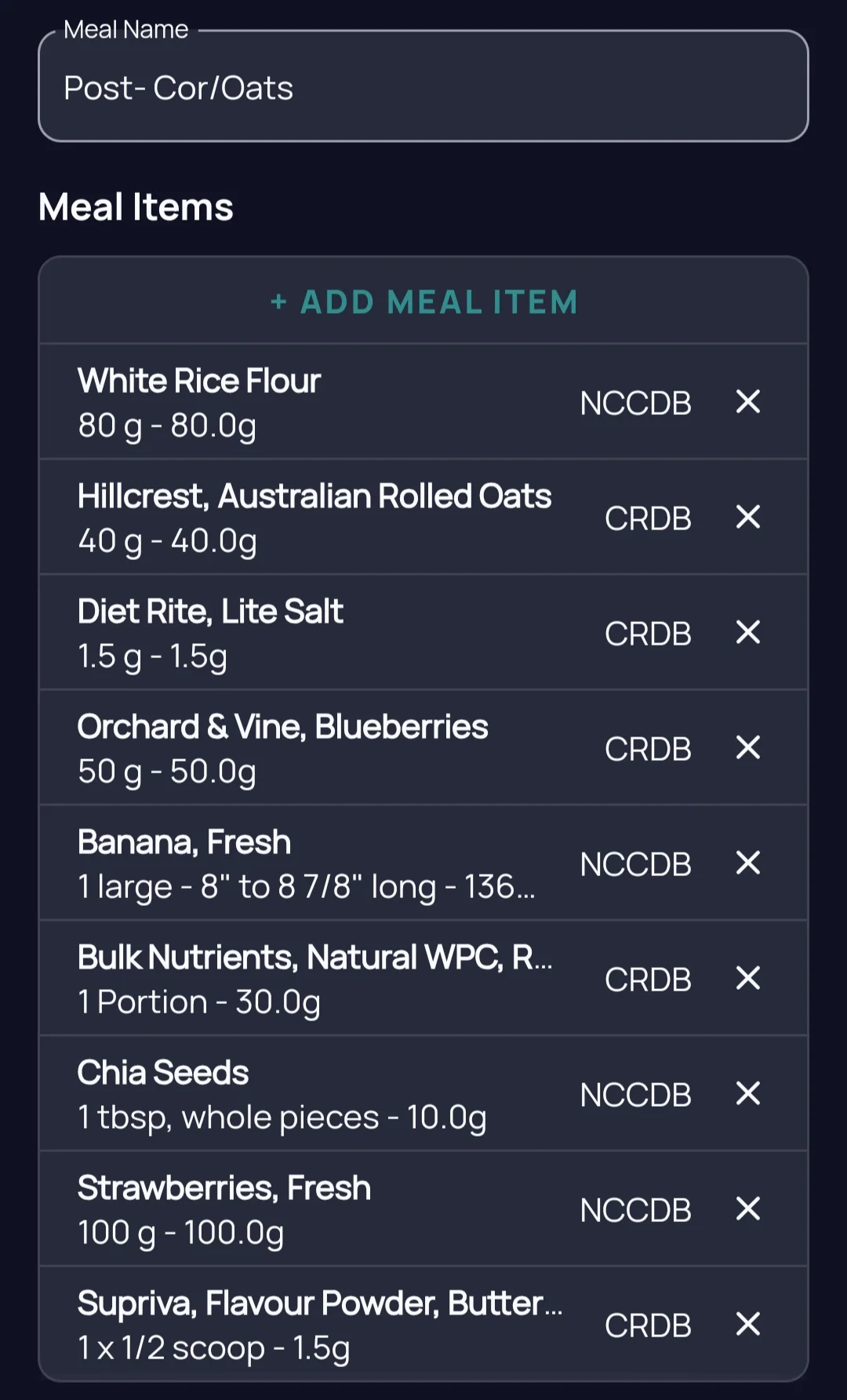Remove Supriva Flavour Powder item
847x1400 pixels.
748,1324
